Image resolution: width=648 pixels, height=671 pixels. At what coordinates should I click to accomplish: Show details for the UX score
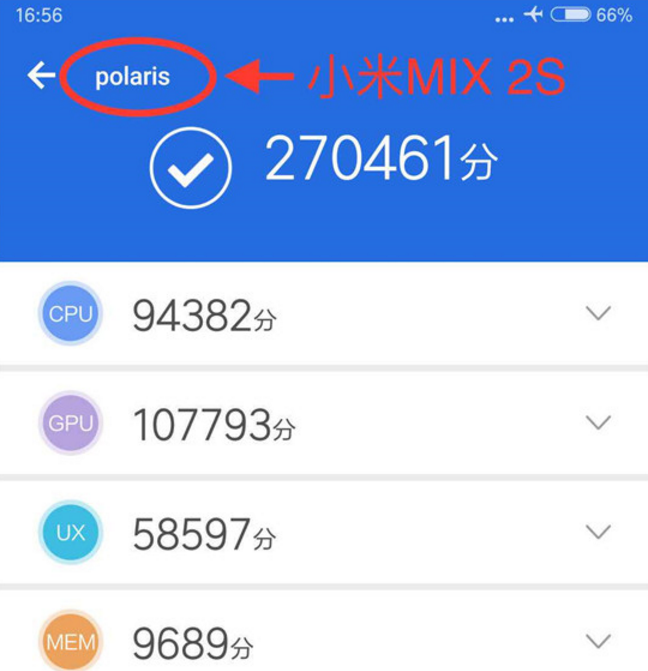[x=598, y=531]
